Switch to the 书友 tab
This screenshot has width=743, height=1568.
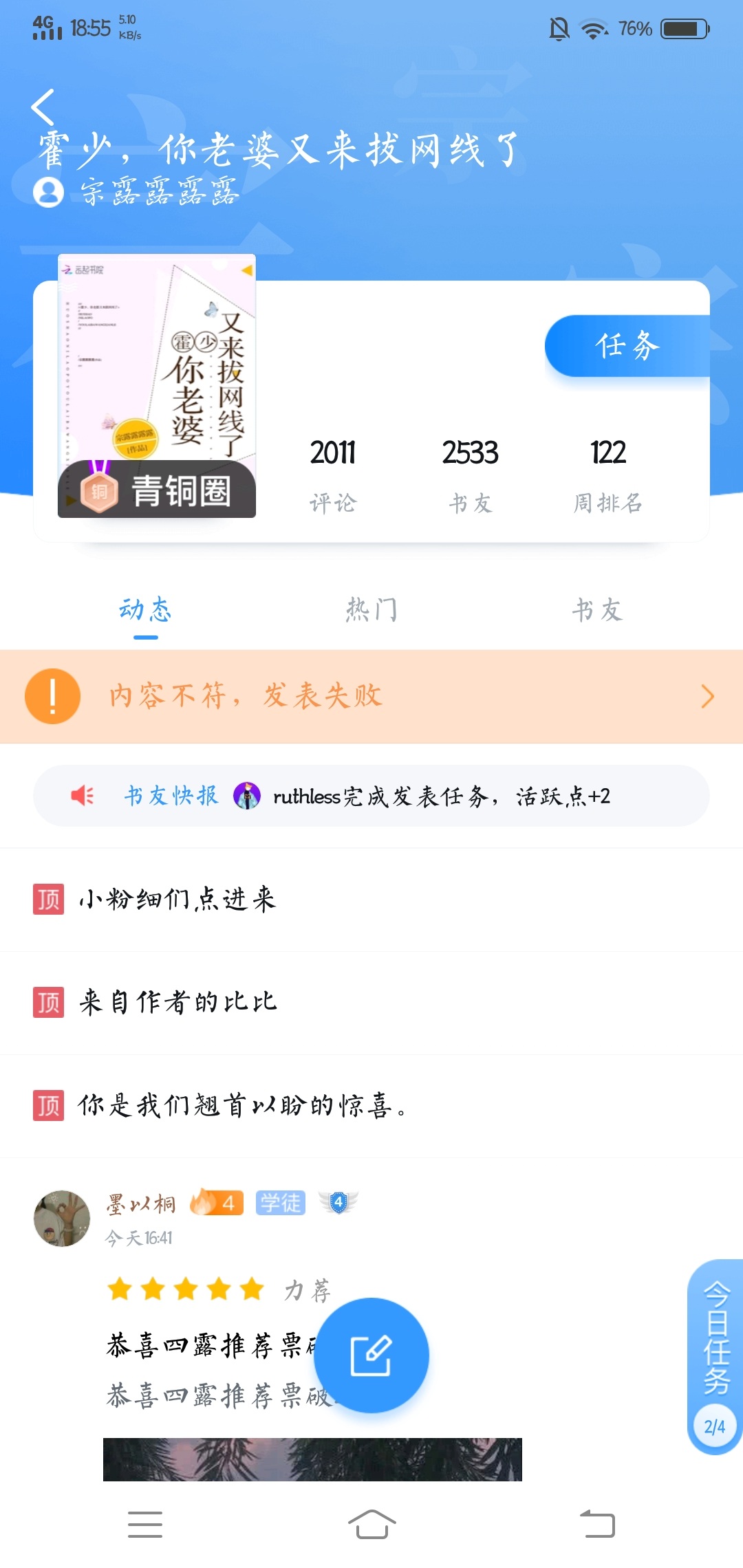(x=597, y=609)
